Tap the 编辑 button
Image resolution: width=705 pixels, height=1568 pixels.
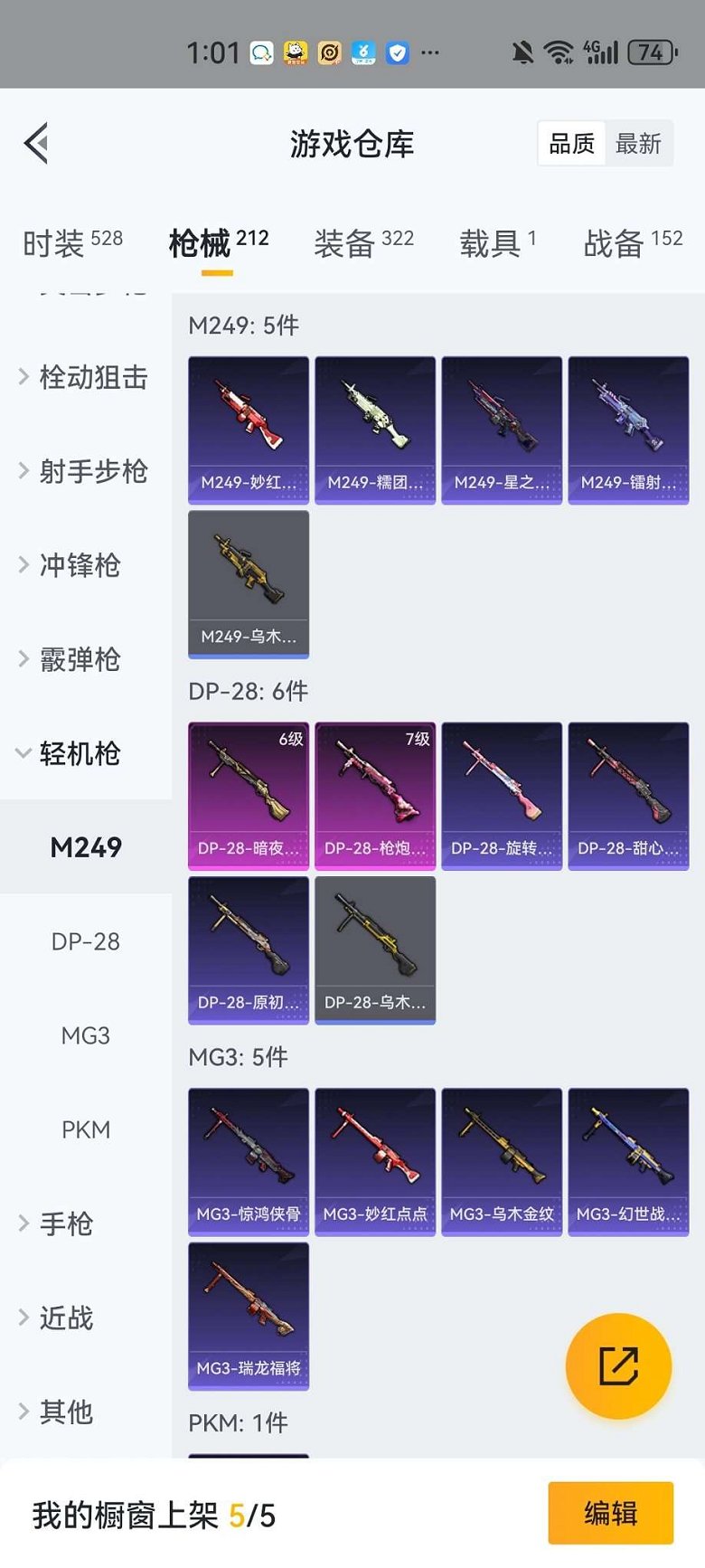pos(610,1513)
